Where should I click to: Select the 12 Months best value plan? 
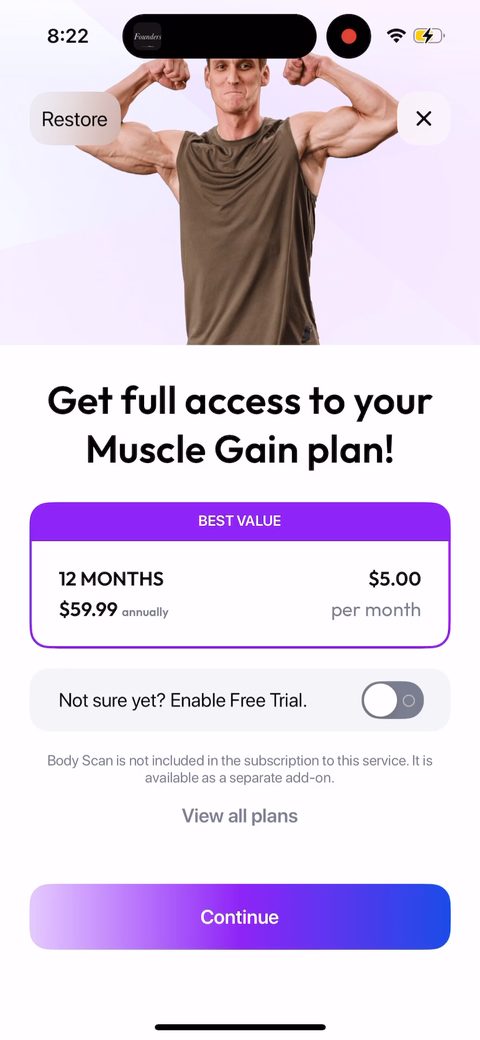coord(240,575)
